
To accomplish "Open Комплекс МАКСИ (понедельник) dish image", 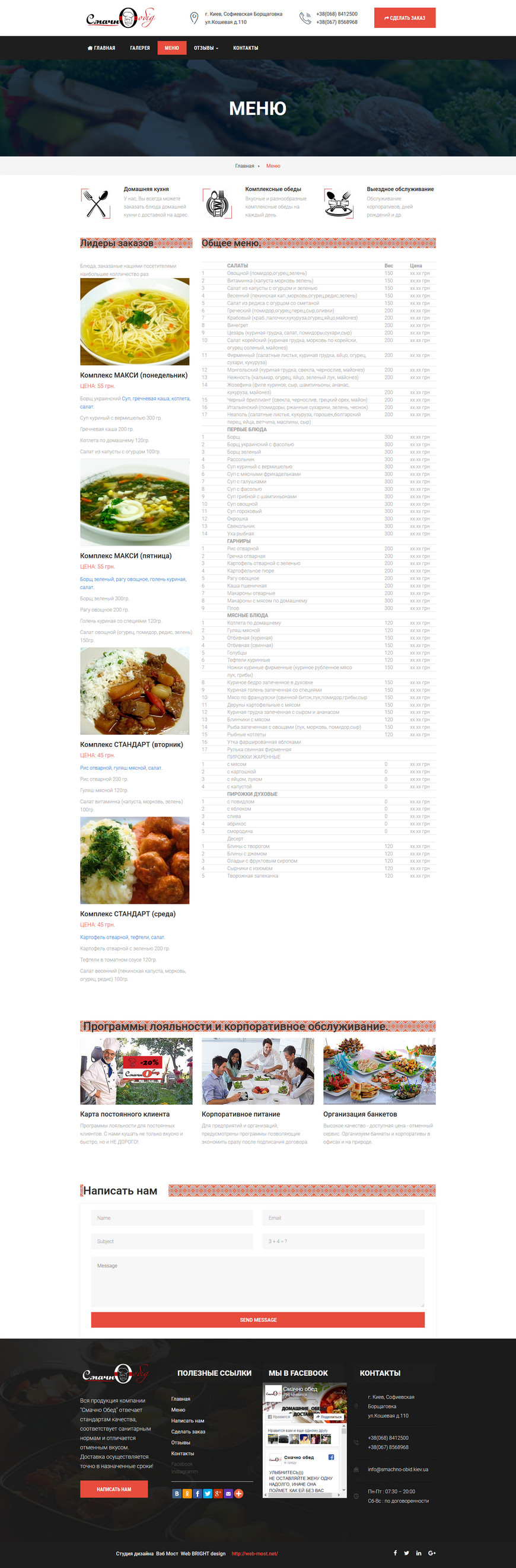I will click(x=135, y=321).
